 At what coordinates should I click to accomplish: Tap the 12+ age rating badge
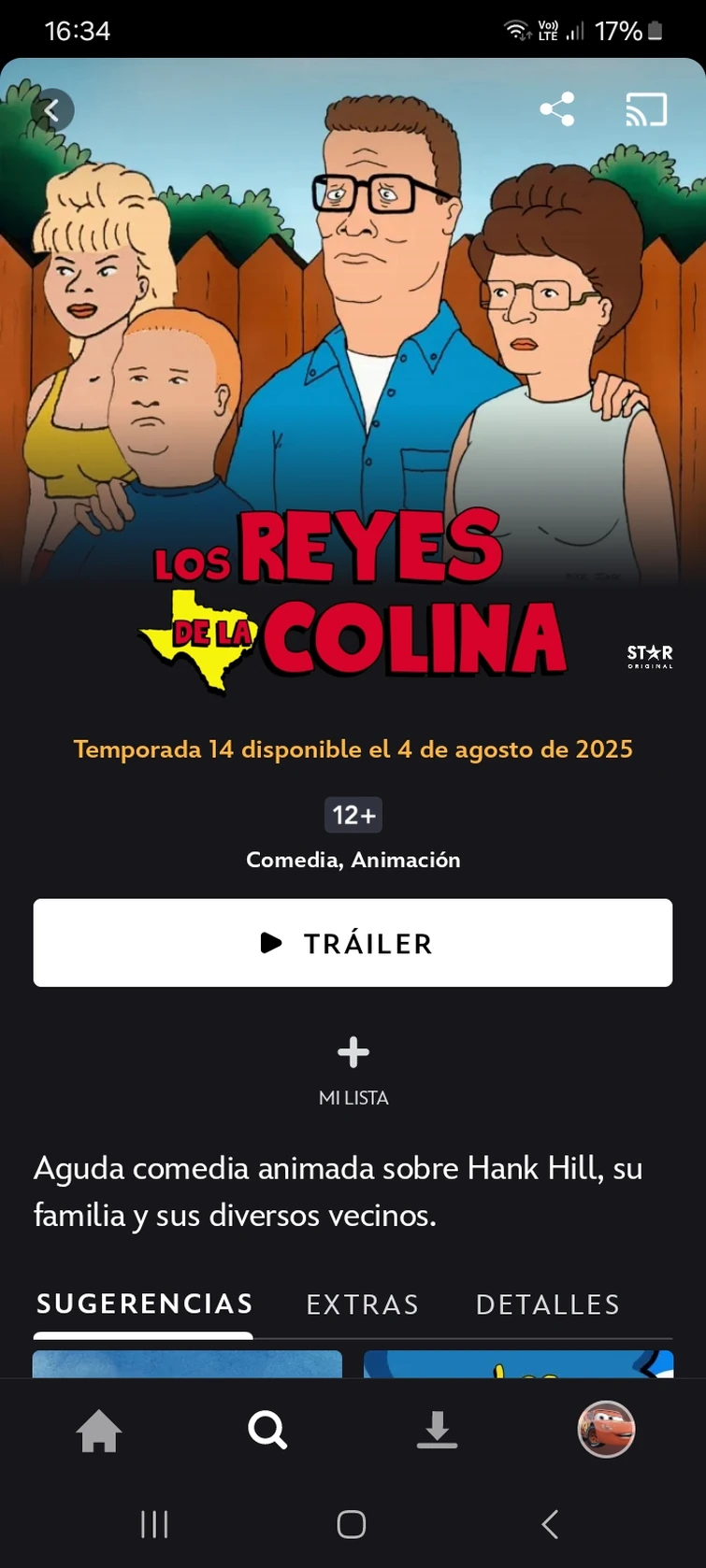353,814
